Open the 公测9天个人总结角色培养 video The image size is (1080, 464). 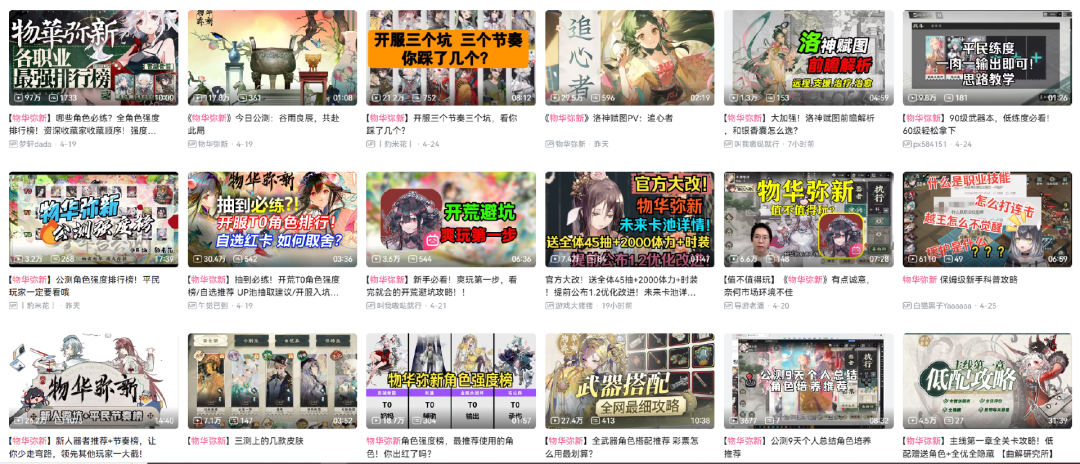click(807, 381)
